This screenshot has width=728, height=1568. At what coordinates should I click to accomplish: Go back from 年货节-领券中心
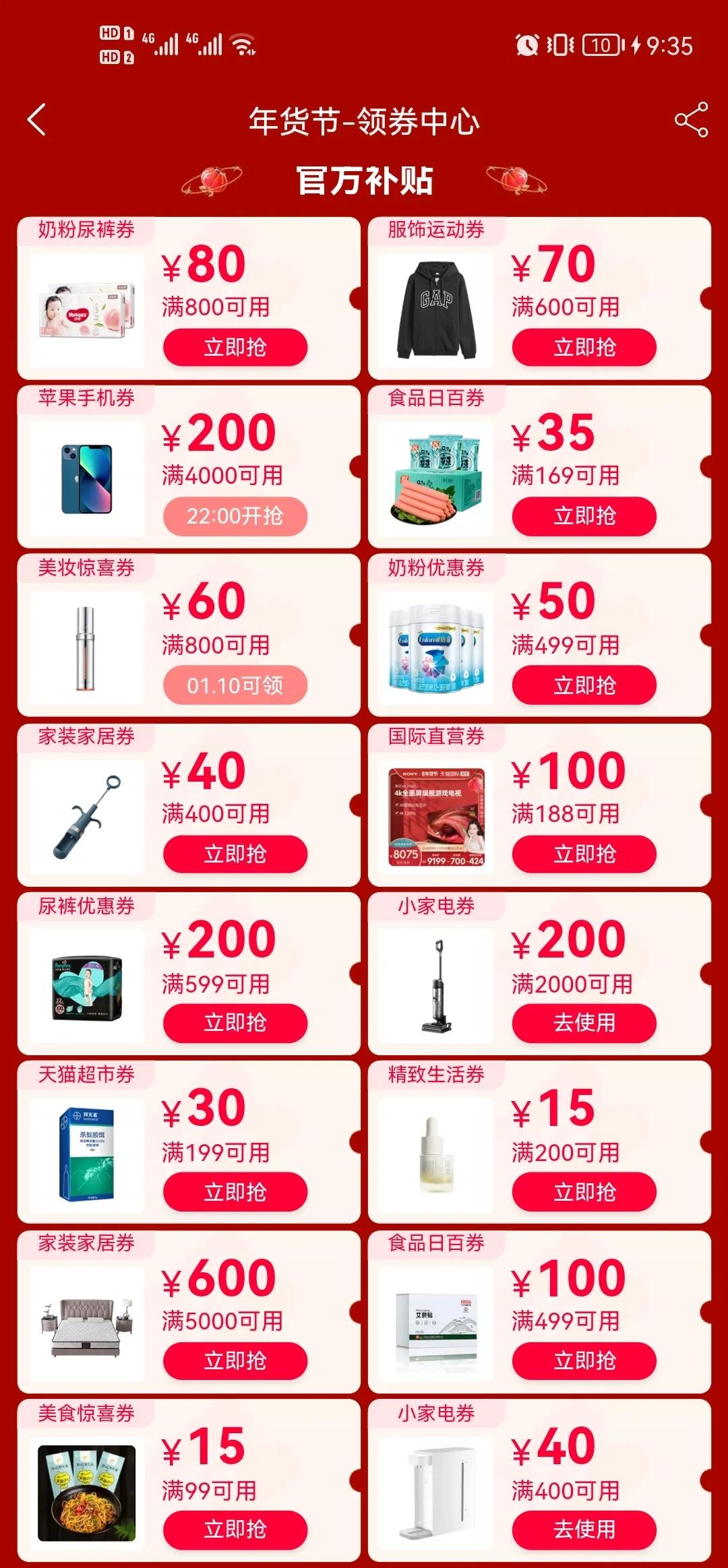(37, 120)
